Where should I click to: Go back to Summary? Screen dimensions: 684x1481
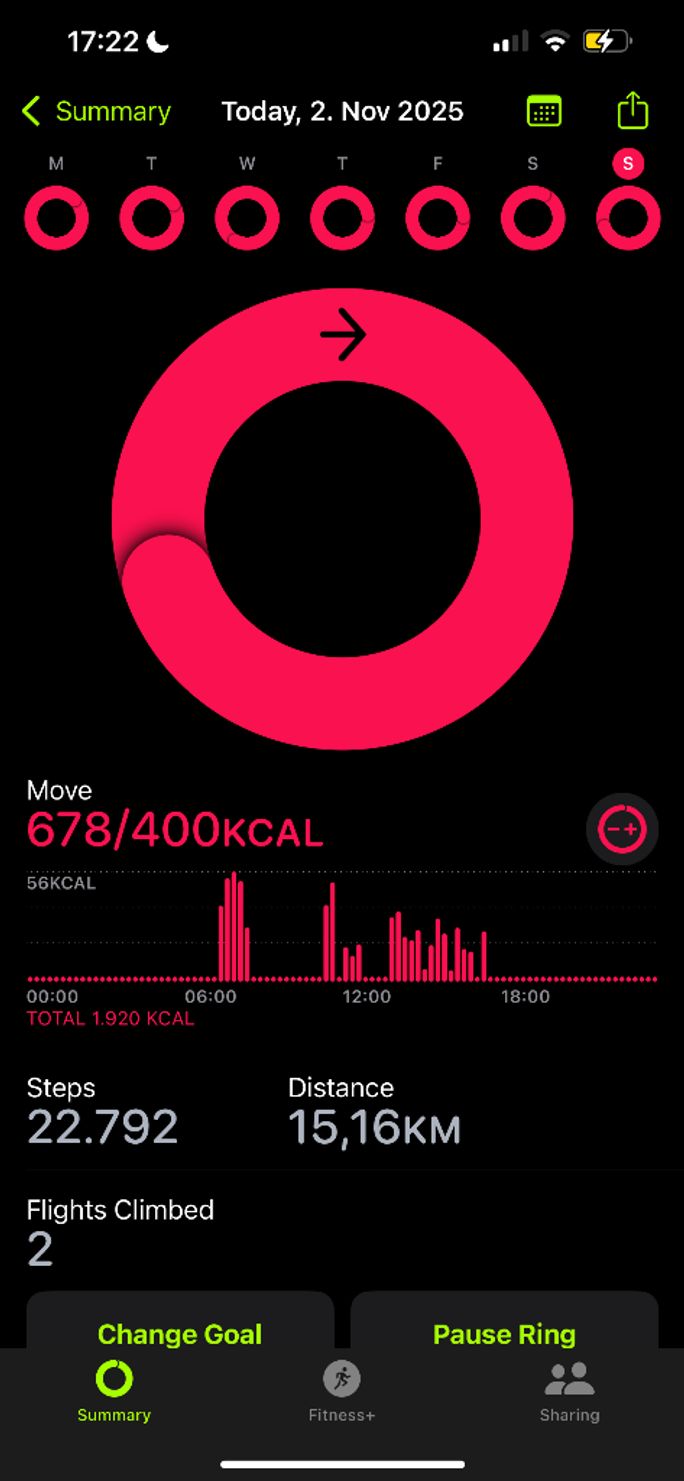pyautogui.click(x=96, y=111)
